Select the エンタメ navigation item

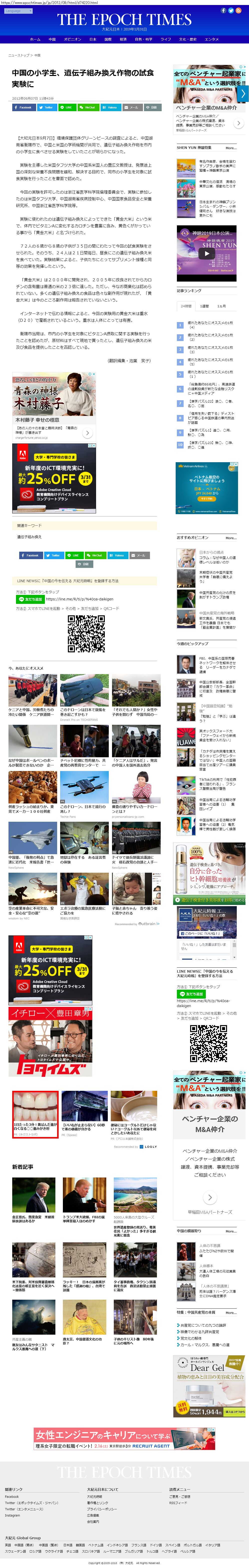(x=211, y=39)
